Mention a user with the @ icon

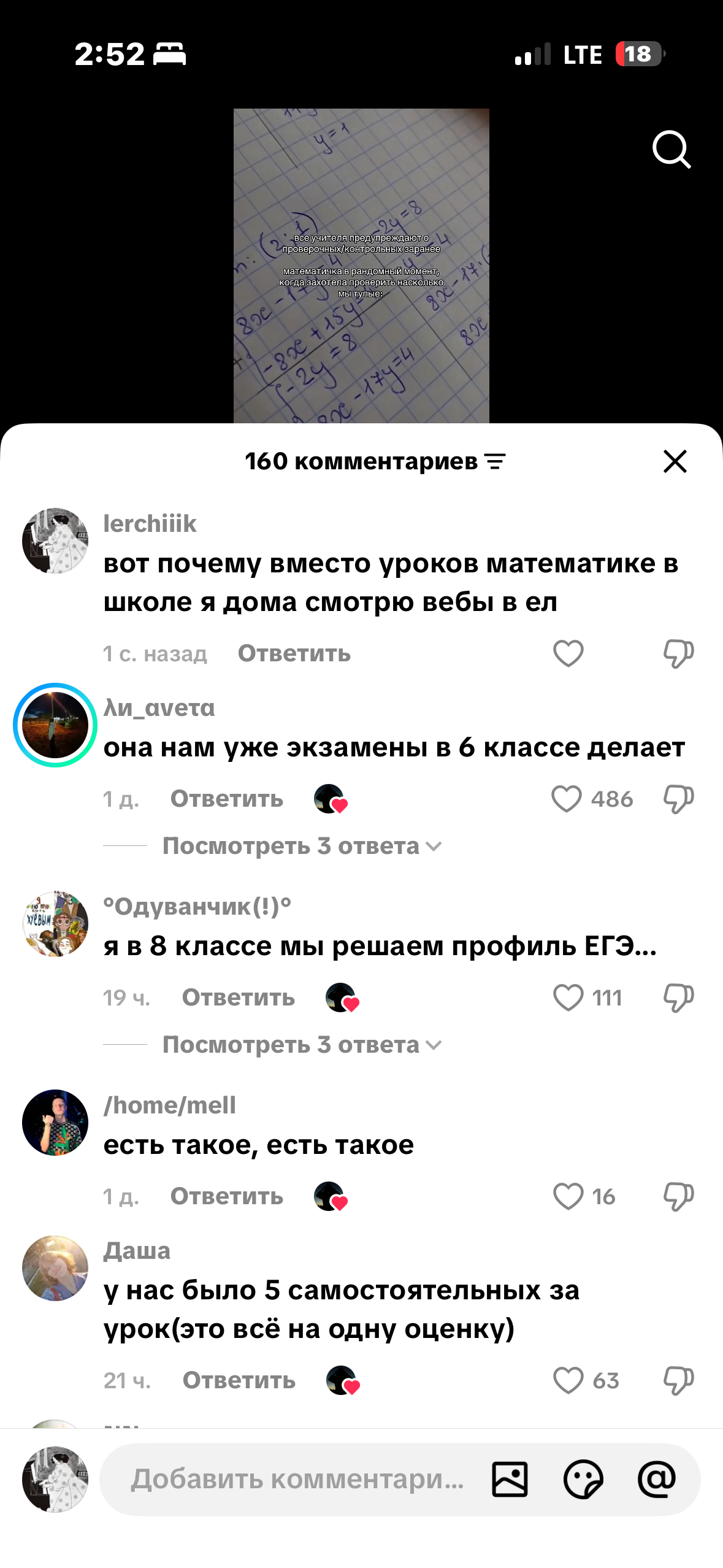click(x=657, y=1479)
